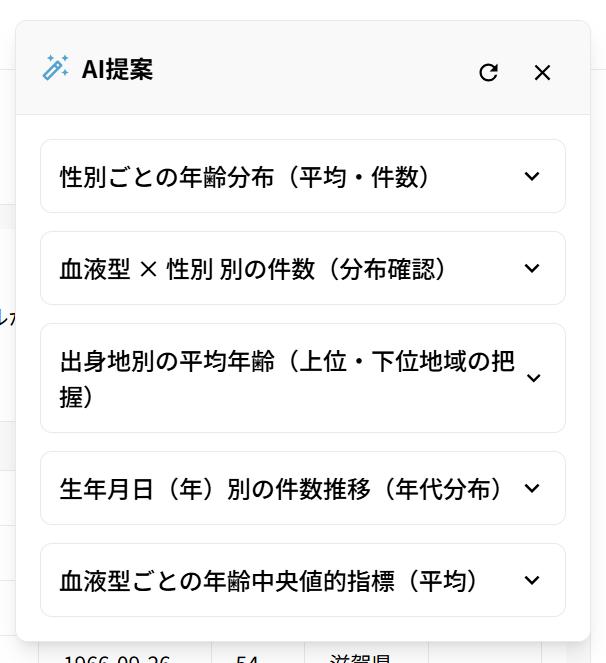Expand 性別ごとの年齢分布 suggestion

532,176
